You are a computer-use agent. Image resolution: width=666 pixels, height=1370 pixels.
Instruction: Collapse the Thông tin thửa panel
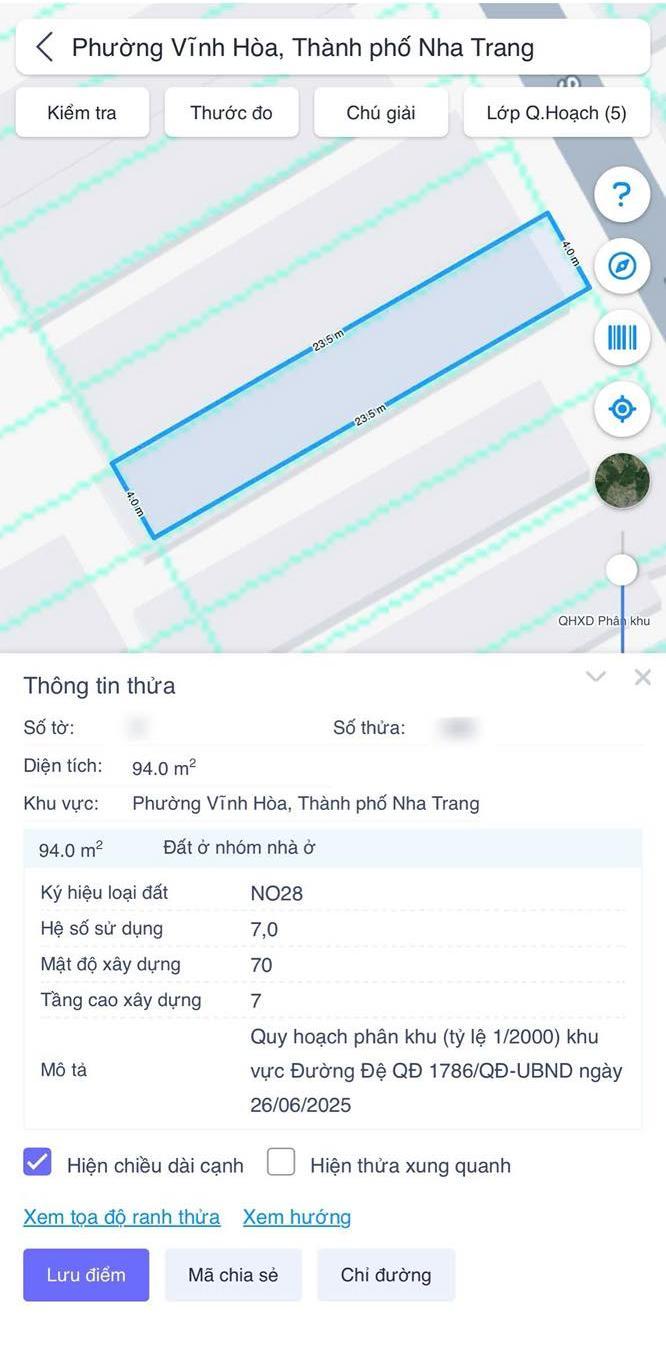(596, 677)
